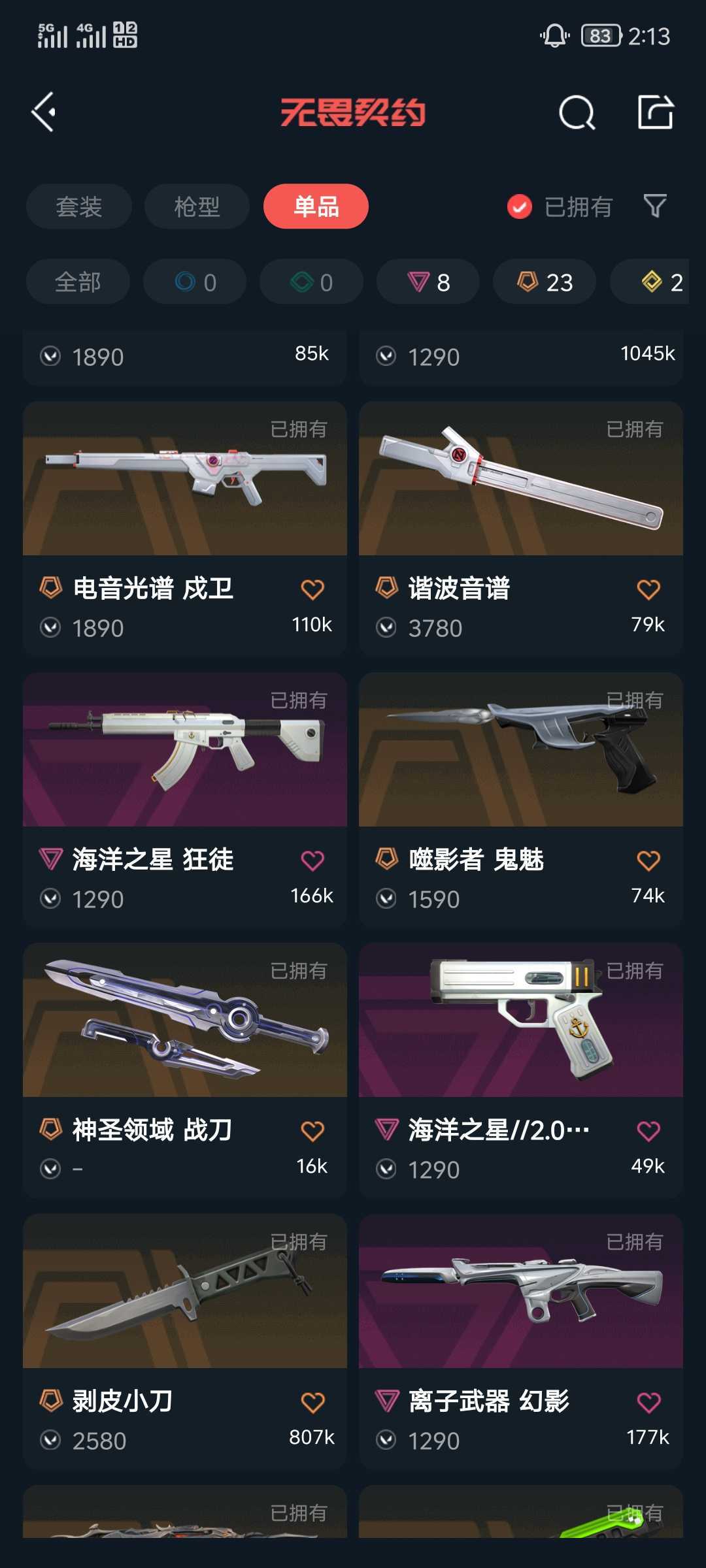Open the 神圣领域 战刀 skin card
Screen dimensions: 706x1568
(x=185, y=1070)
